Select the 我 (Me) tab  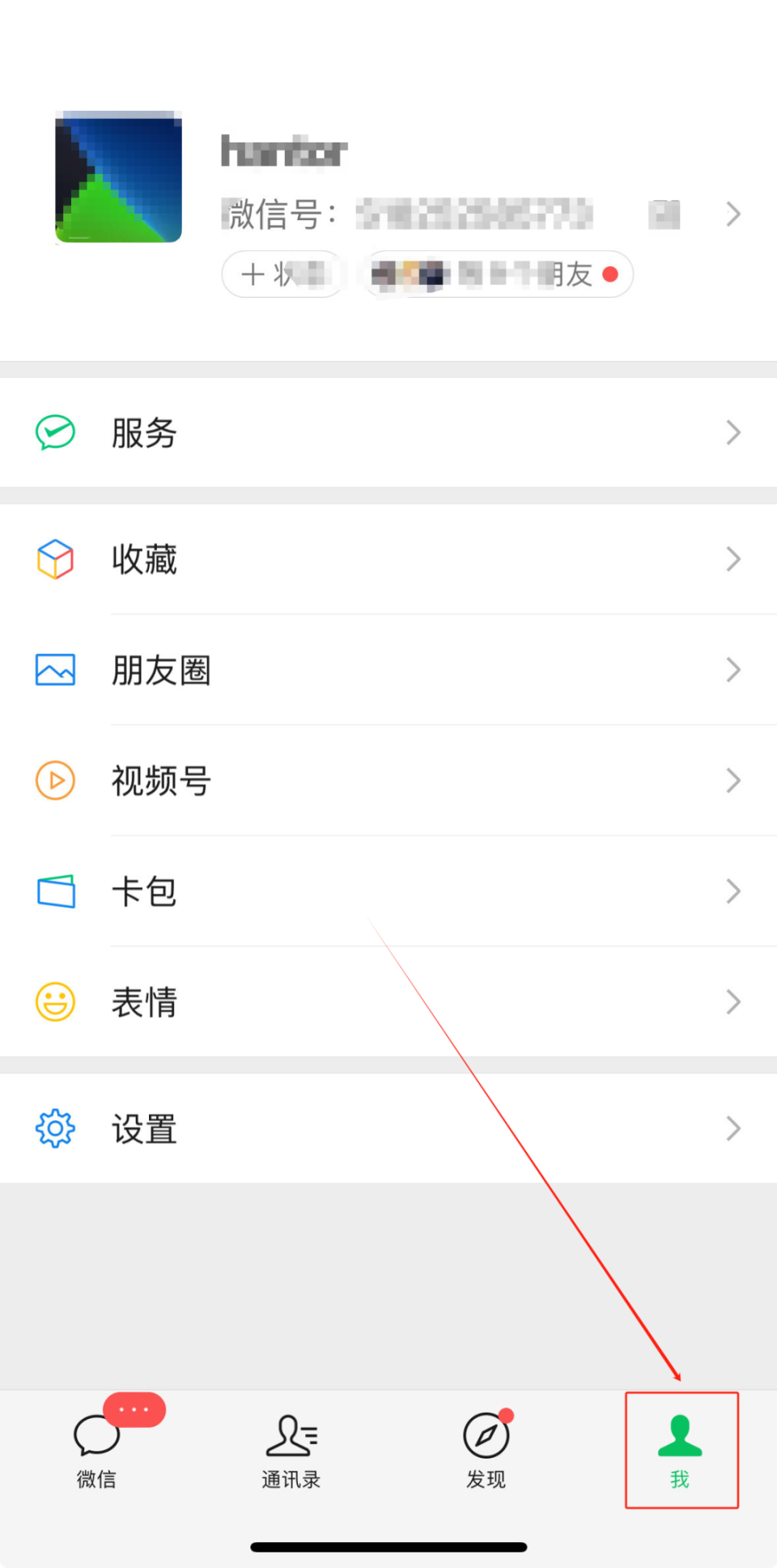[681, 1450]
